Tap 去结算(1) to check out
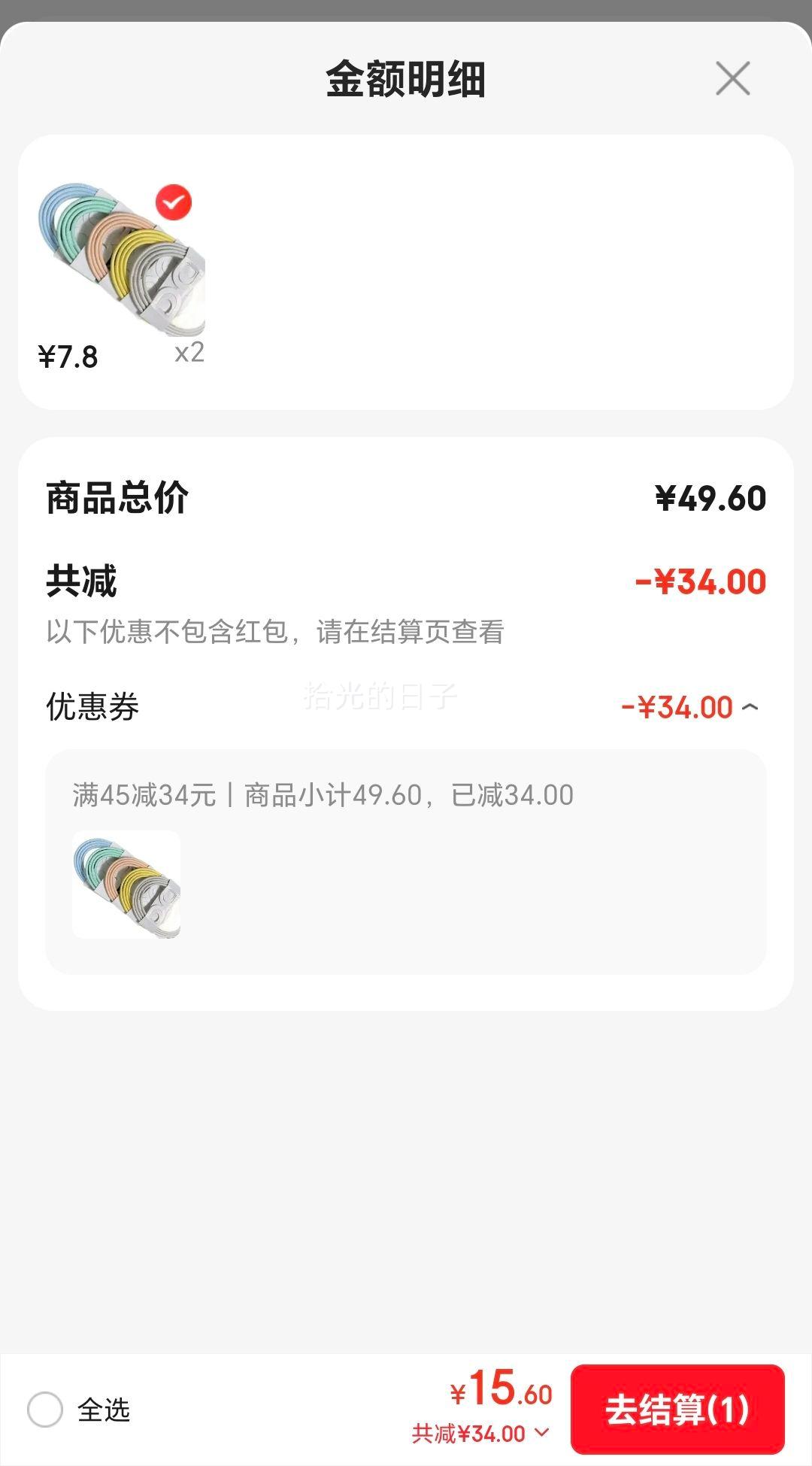 (x=677, y=1409)
